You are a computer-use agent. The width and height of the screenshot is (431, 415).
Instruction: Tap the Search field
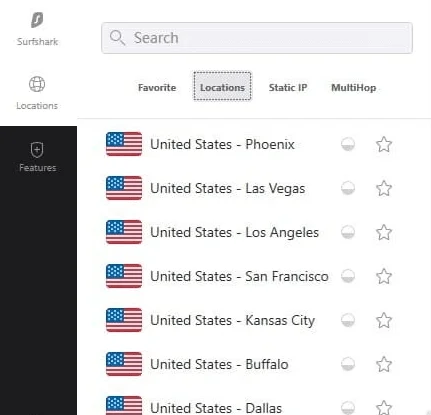(x=257, y=38)
